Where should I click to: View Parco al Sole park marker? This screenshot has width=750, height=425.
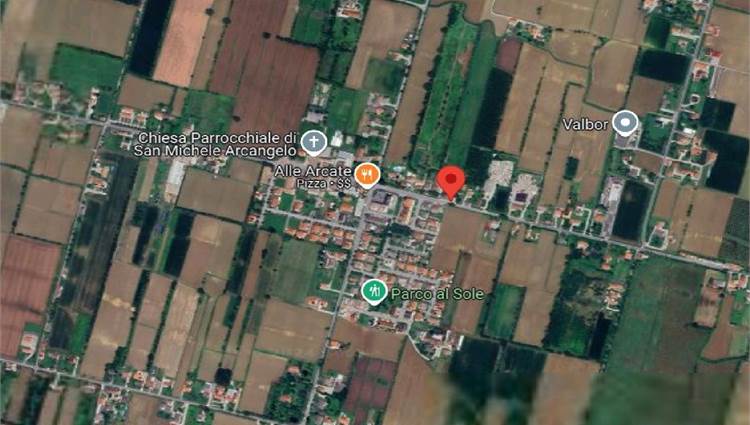pyautogui.click(x=374, y=292)
